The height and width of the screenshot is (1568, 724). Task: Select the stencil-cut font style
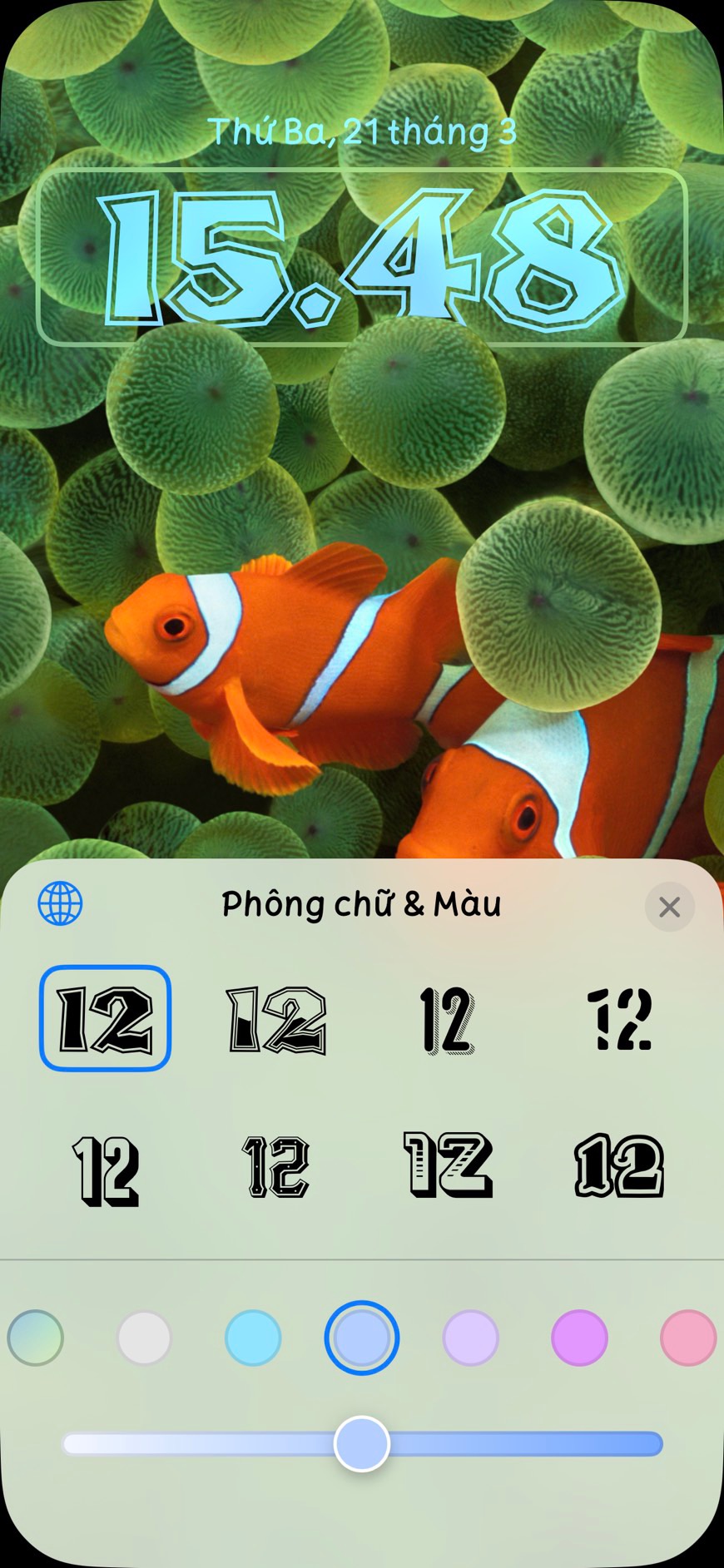pyautogui.click(x=618, y=1019)
